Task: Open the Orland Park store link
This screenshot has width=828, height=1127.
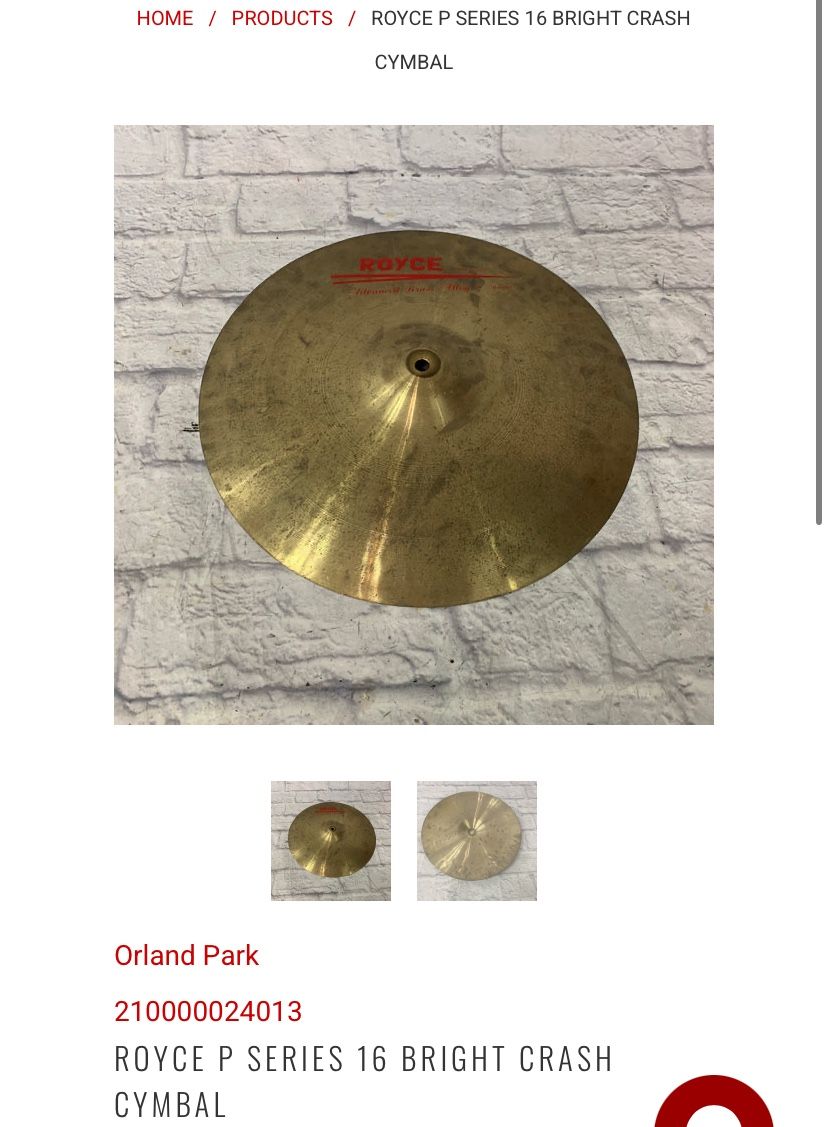Action: (x=186, y=955)
